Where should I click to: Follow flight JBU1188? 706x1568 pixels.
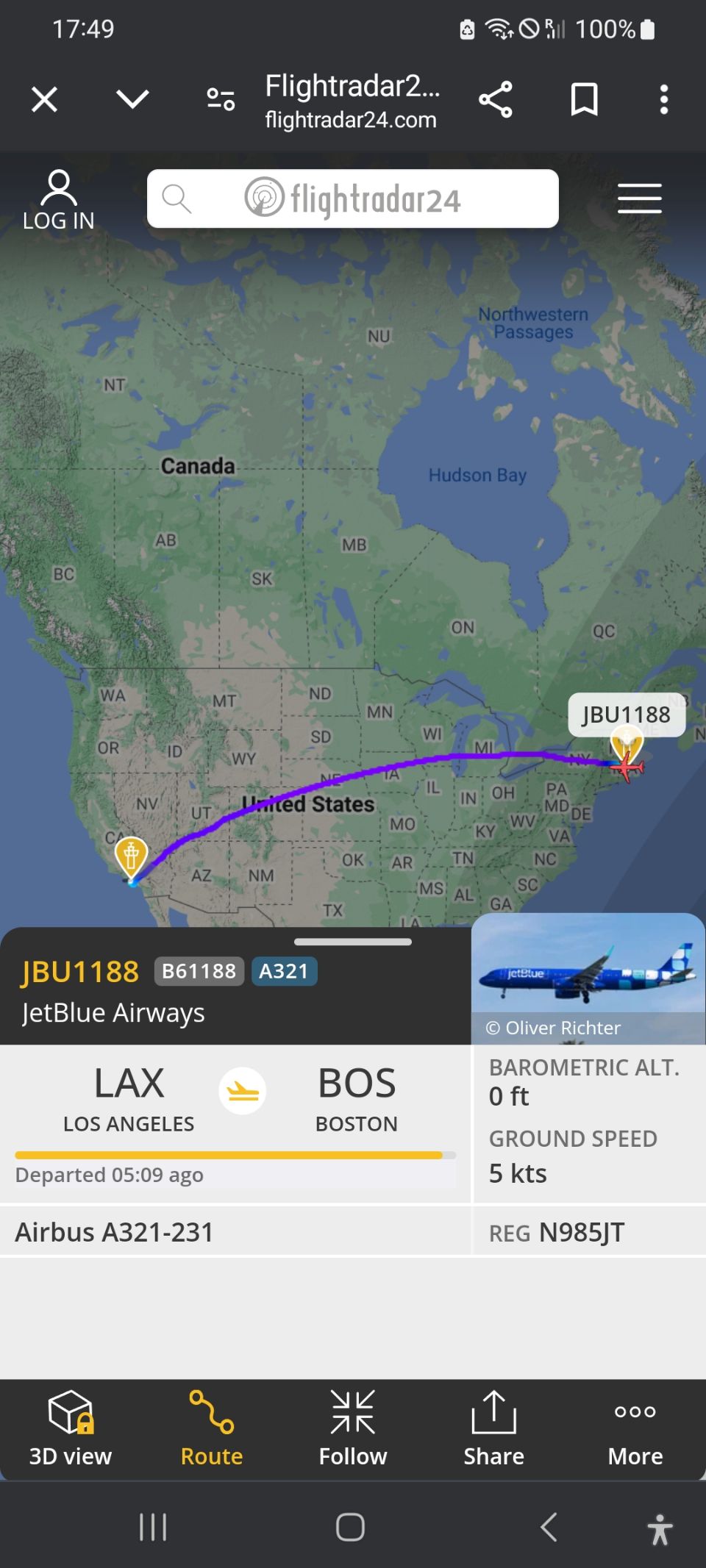pyautogui.click(x=353, y=1429)
